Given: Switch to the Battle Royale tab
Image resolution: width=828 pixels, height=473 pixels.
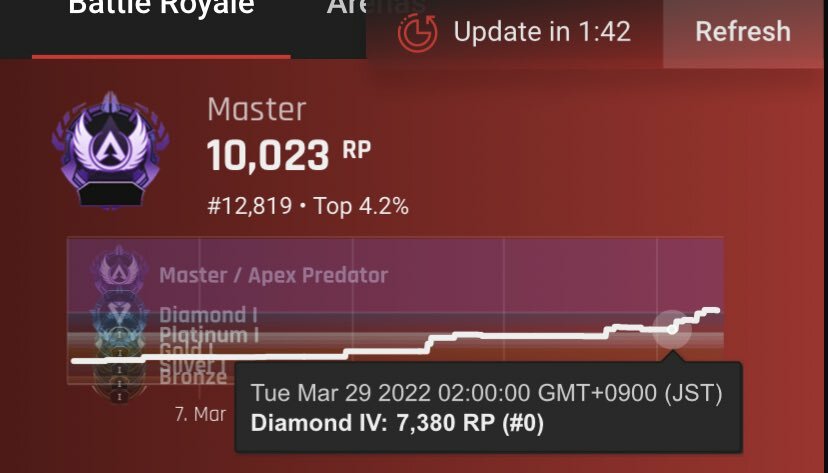Looking at the screenshot, I should pos(161,10).
